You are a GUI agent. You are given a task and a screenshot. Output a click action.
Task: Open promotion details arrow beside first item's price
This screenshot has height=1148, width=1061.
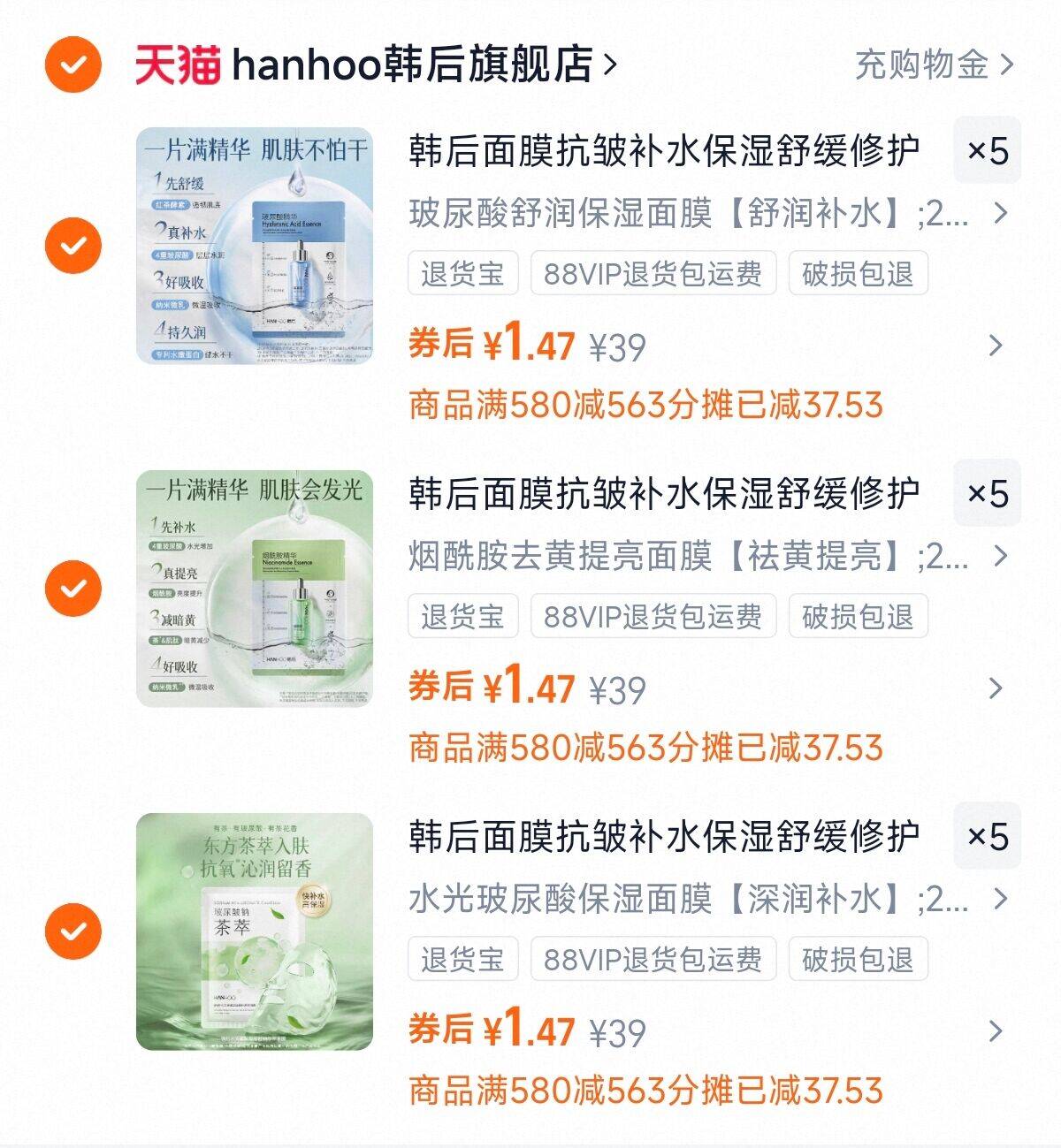click(x=1000, y=344)
